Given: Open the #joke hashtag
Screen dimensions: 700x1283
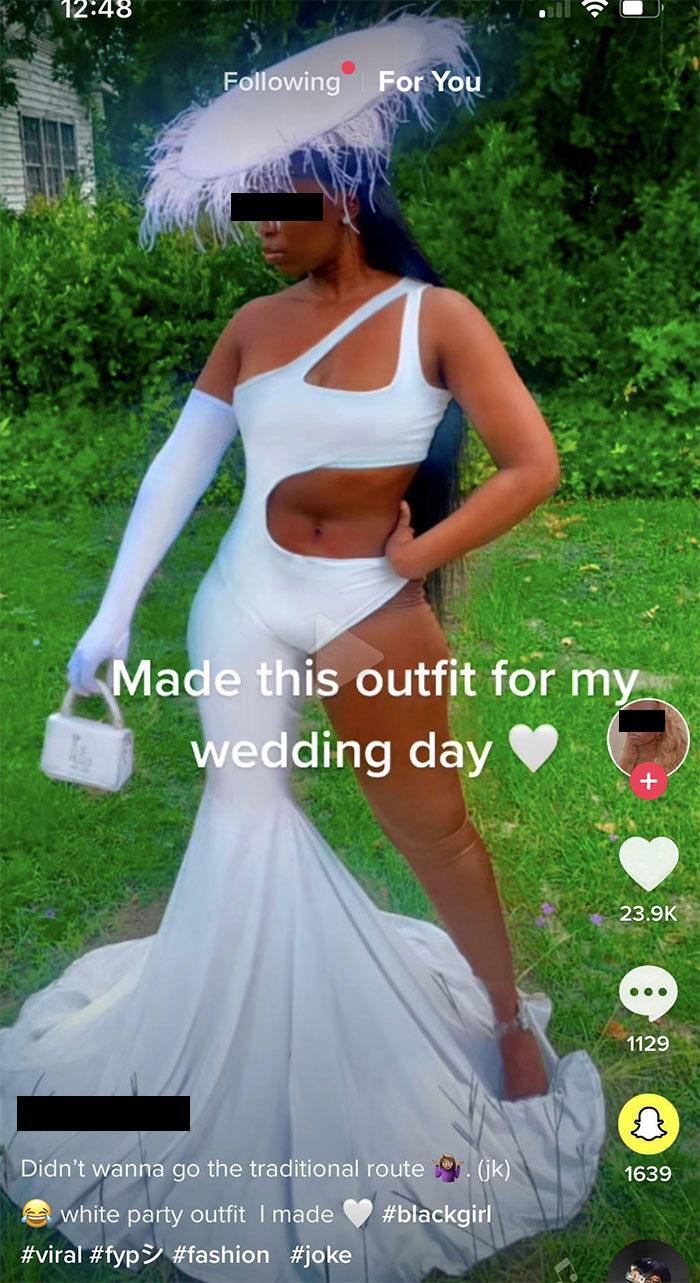Looking at the screenshot, I should (321, 1254).
